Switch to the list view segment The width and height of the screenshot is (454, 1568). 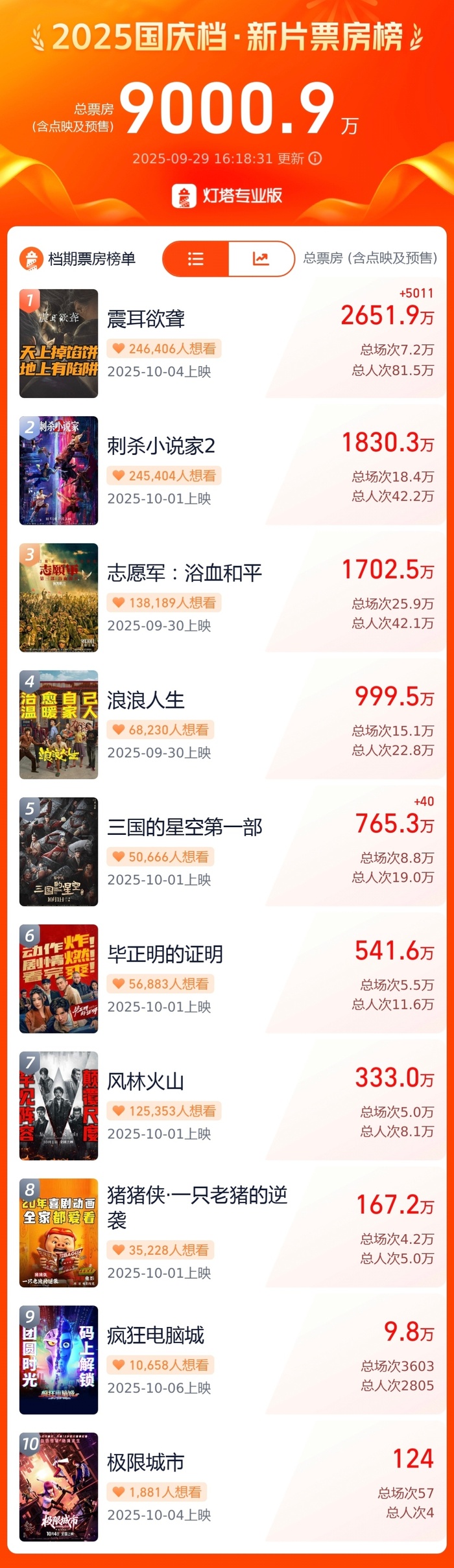[196, 259]
